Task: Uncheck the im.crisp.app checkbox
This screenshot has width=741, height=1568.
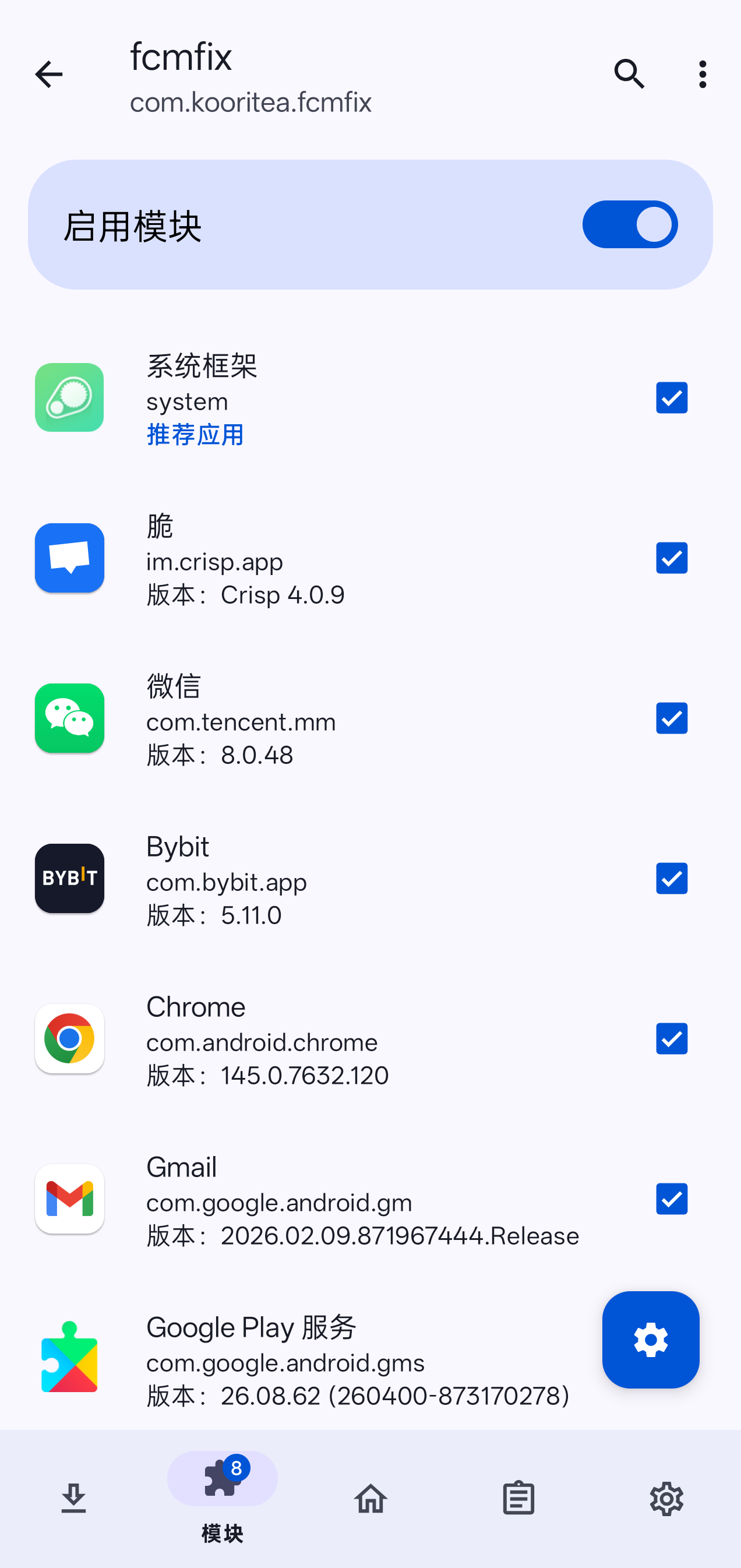Action: pos(671,558)
